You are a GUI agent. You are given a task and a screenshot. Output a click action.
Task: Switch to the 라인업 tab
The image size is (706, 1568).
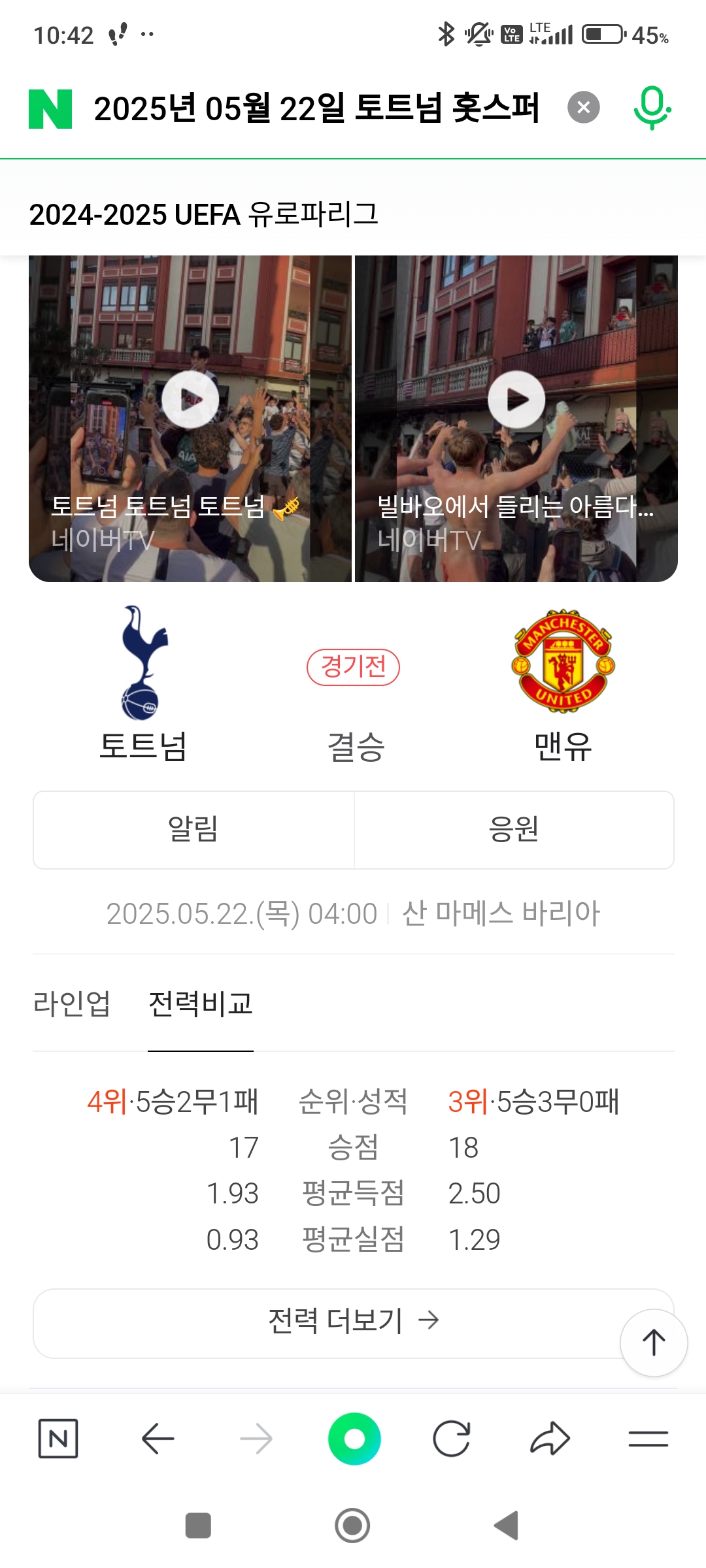(72, 1004)
